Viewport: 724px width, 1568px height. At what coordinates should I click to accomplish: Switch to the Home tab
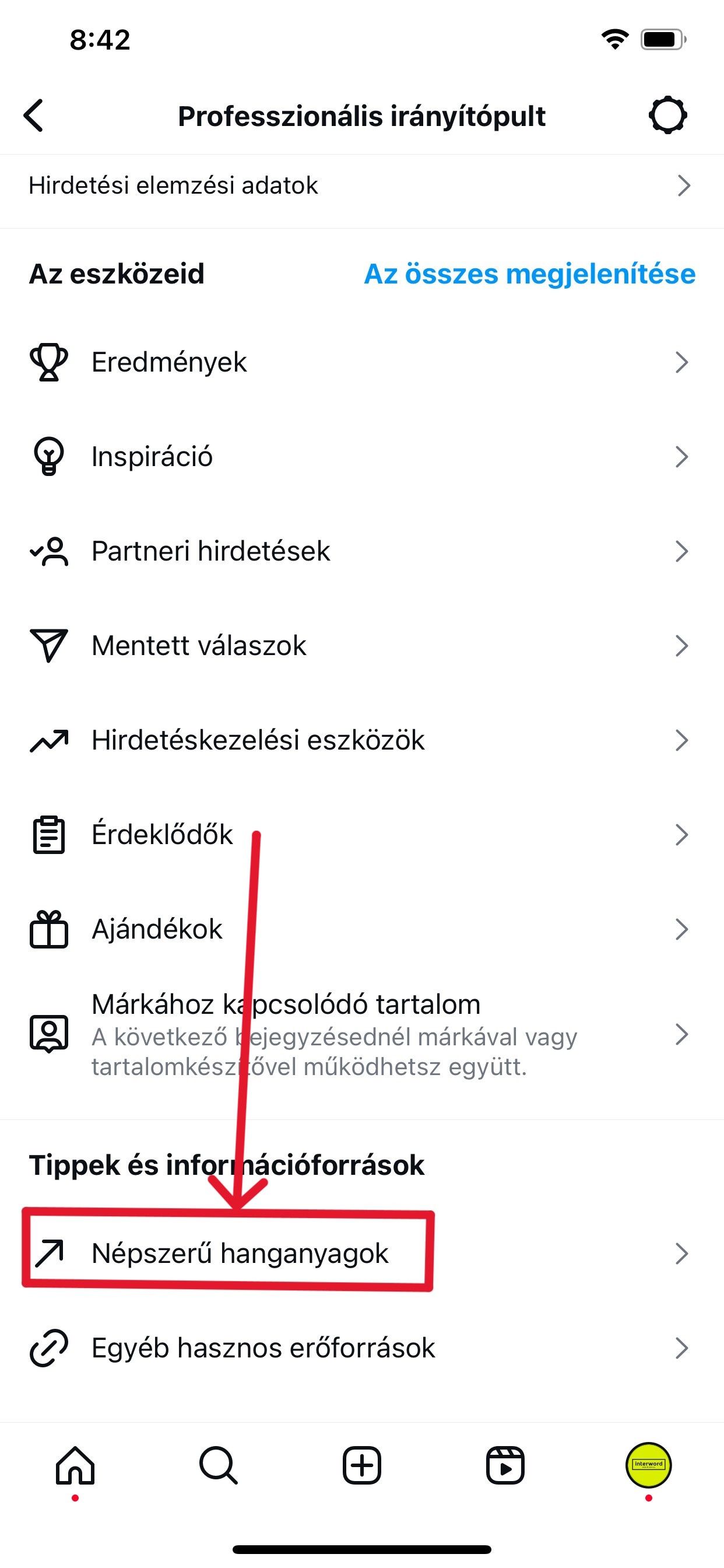tap(75, 1465)
